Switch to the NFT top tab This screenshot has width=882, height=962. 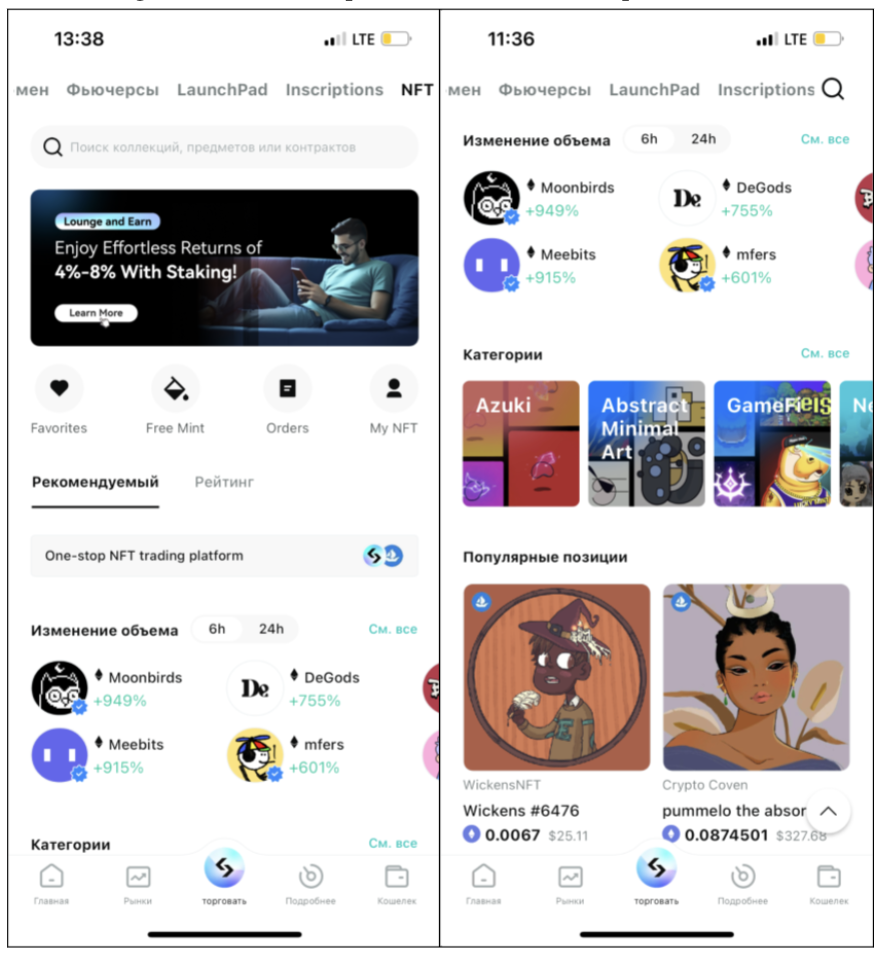416,90
